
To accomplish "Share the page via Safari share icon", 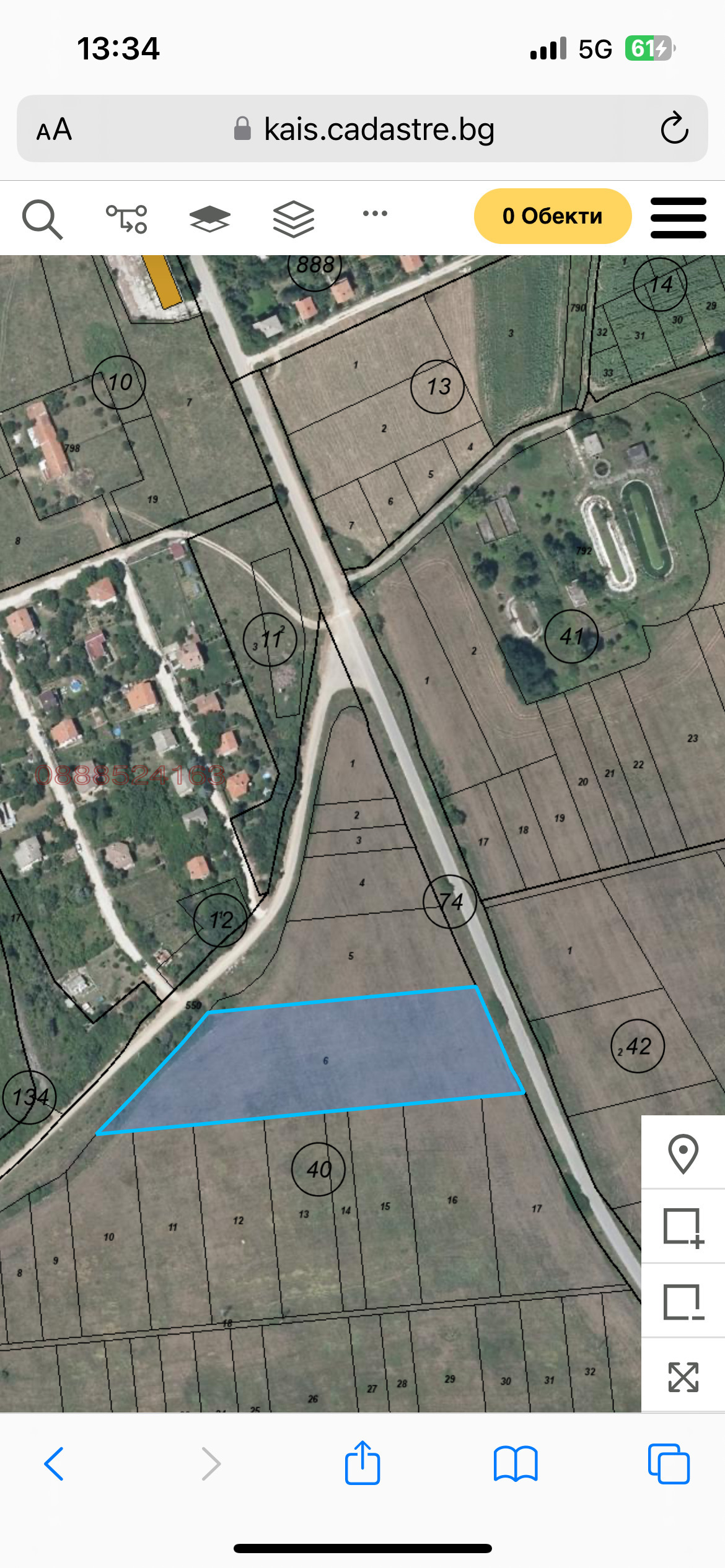I will pos(362,1463).
